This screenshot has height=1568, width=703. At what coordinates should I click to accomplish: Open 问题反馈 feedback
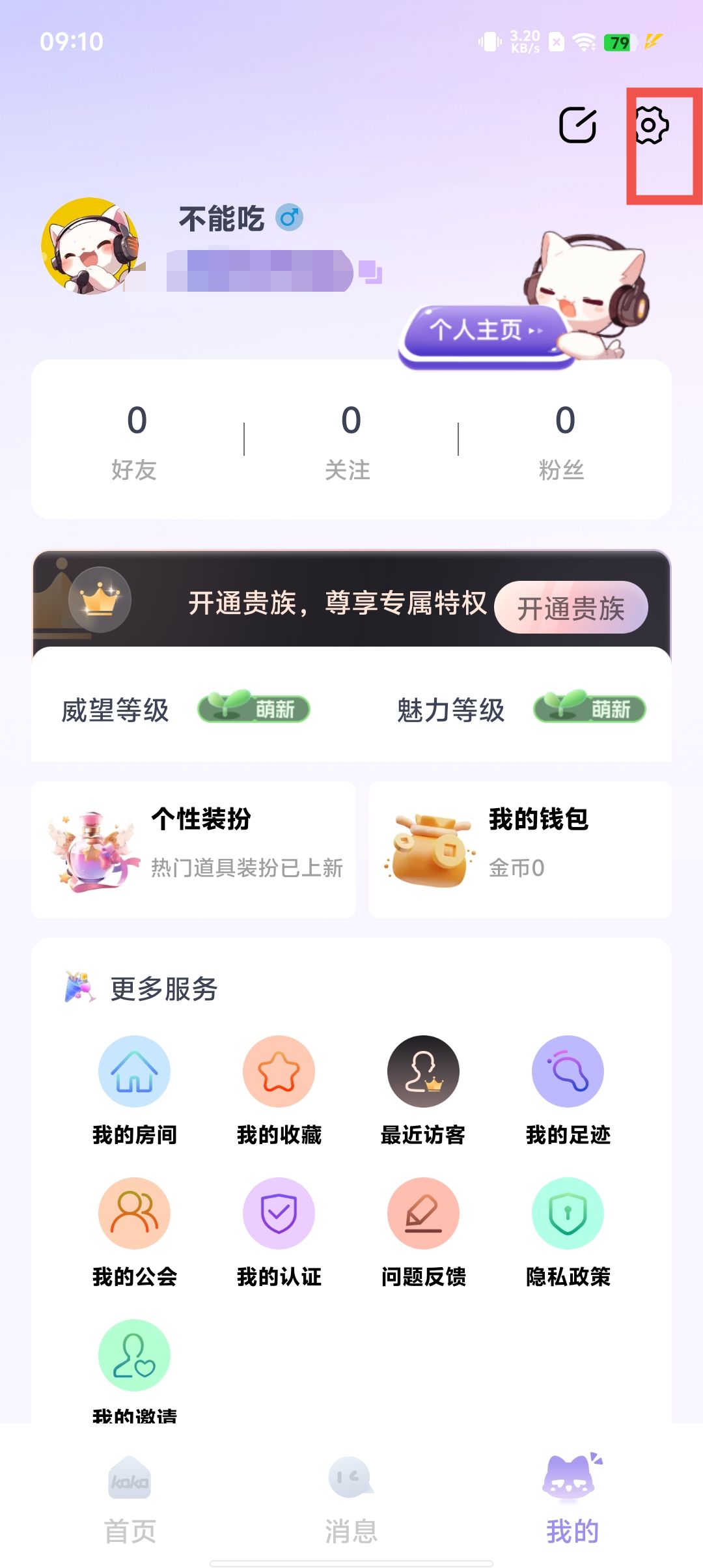pyautogui.click(x=423, y=1231)
